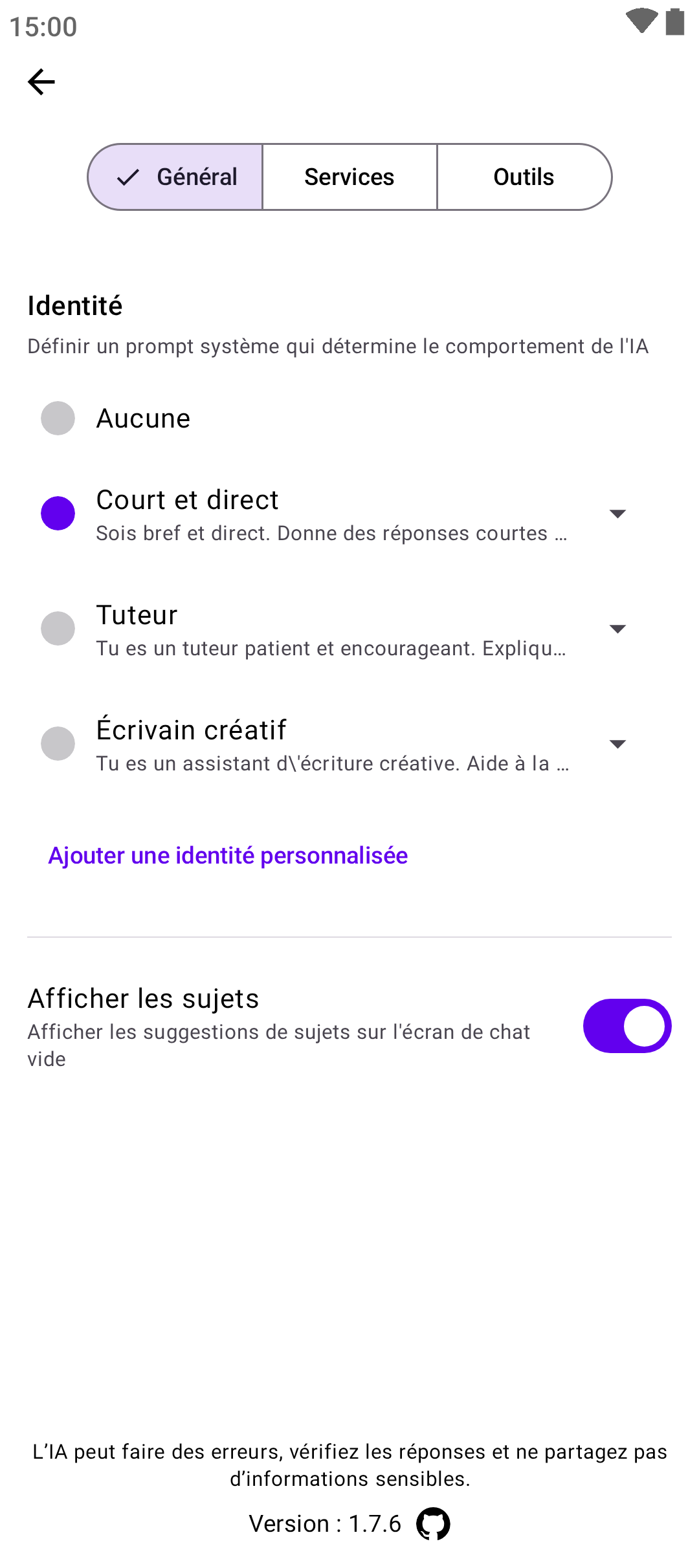Open the GitHub icon next to version
This screenshot has height=1568, width=699.
coord(433,1524)
